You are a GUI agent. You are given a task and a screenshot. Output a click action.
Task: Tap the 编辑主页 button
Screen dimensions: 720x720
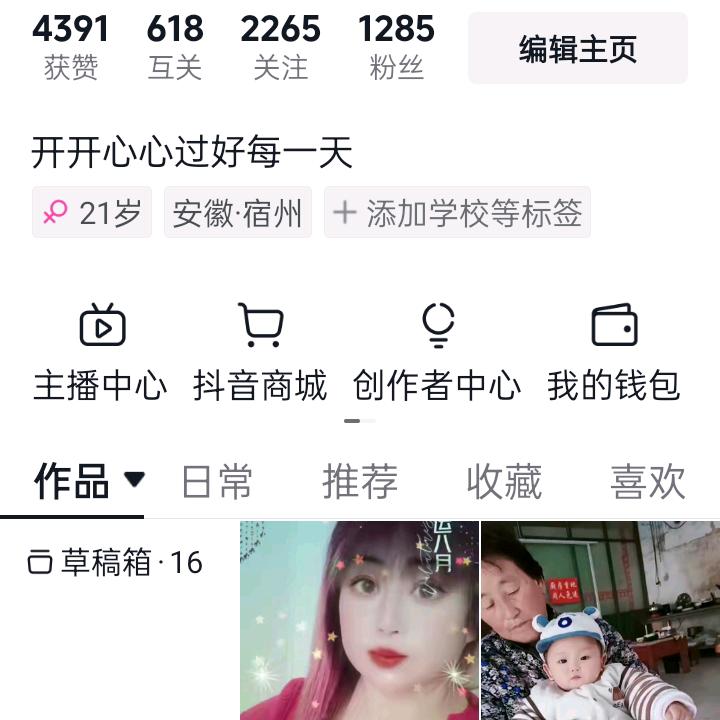577,48
